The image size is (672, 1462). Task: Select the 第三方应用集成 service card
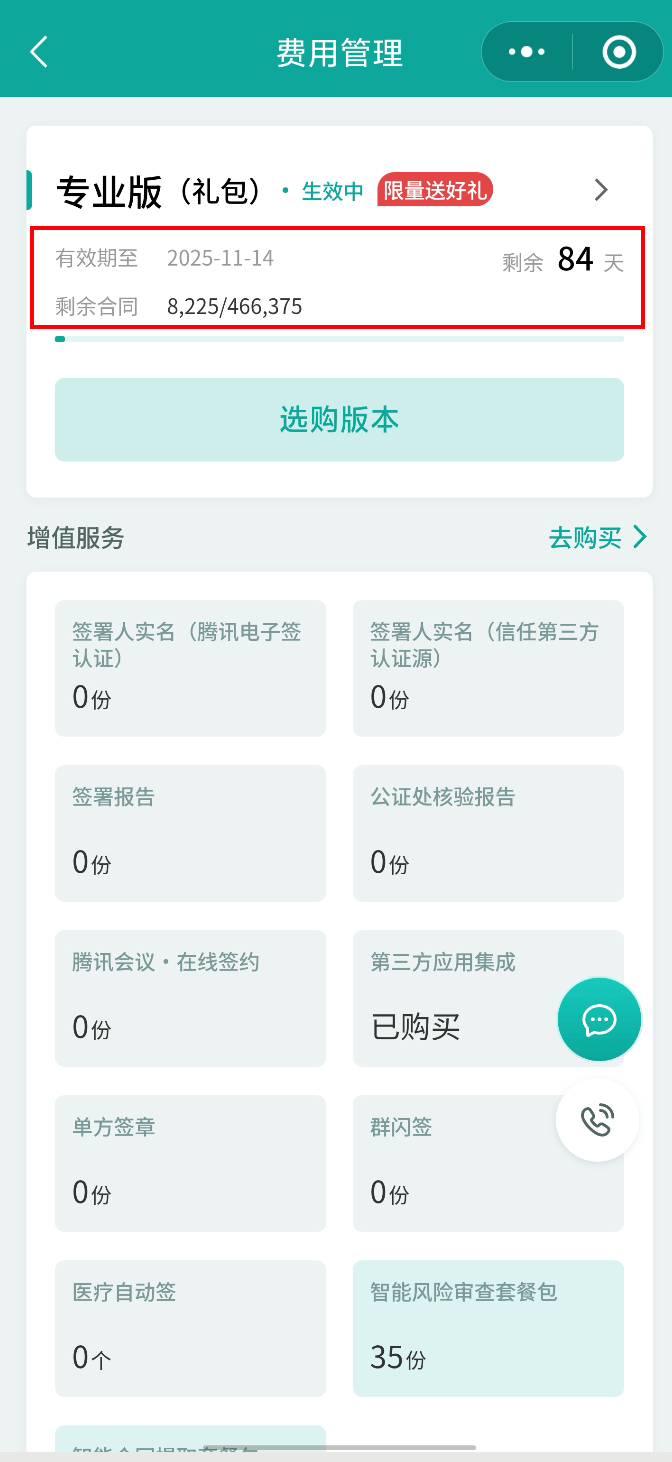(x=488, y=998)
